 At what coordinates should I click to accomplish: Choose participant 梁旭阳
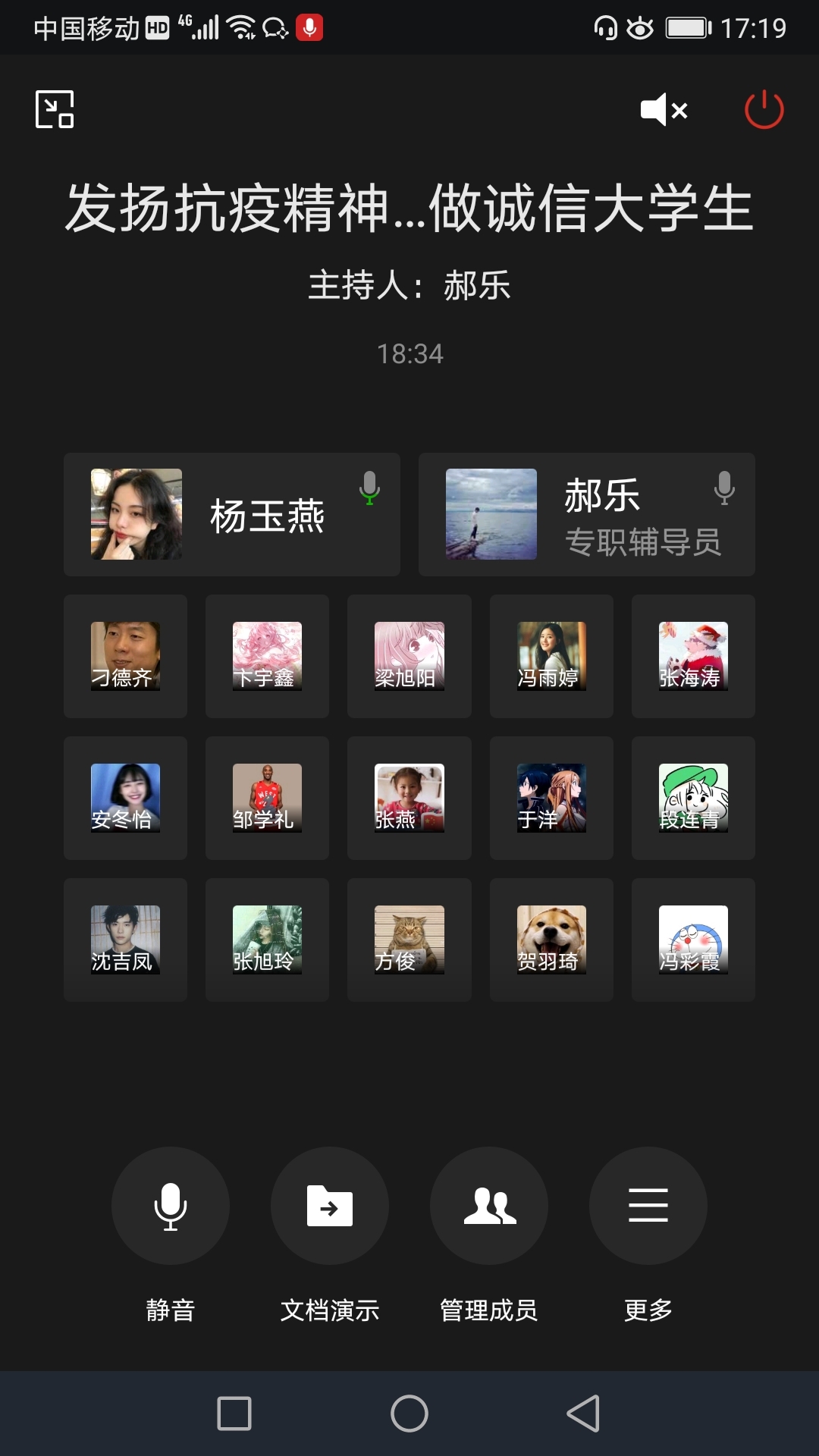(409, 656)
